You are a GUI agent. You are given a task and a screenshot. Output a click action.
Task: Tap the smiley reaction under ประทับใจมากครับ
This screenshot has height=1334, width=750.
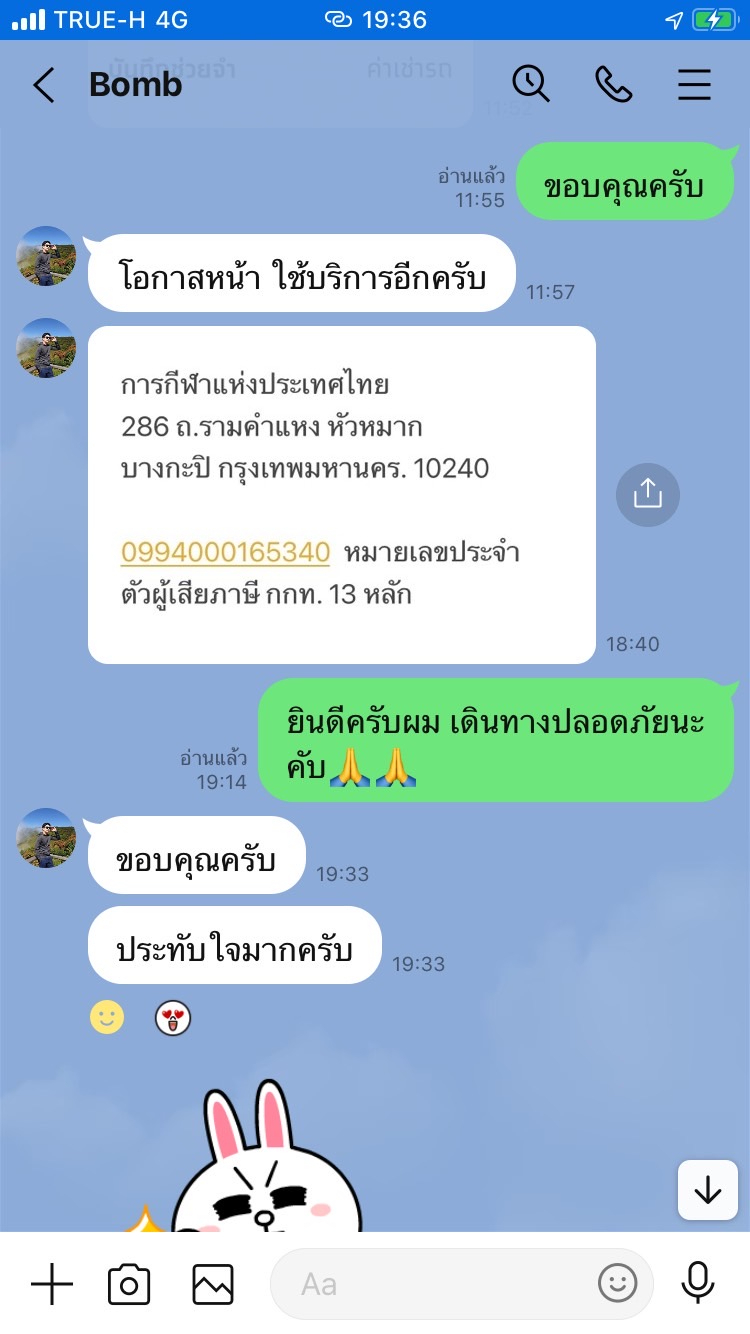point(107,1018)
